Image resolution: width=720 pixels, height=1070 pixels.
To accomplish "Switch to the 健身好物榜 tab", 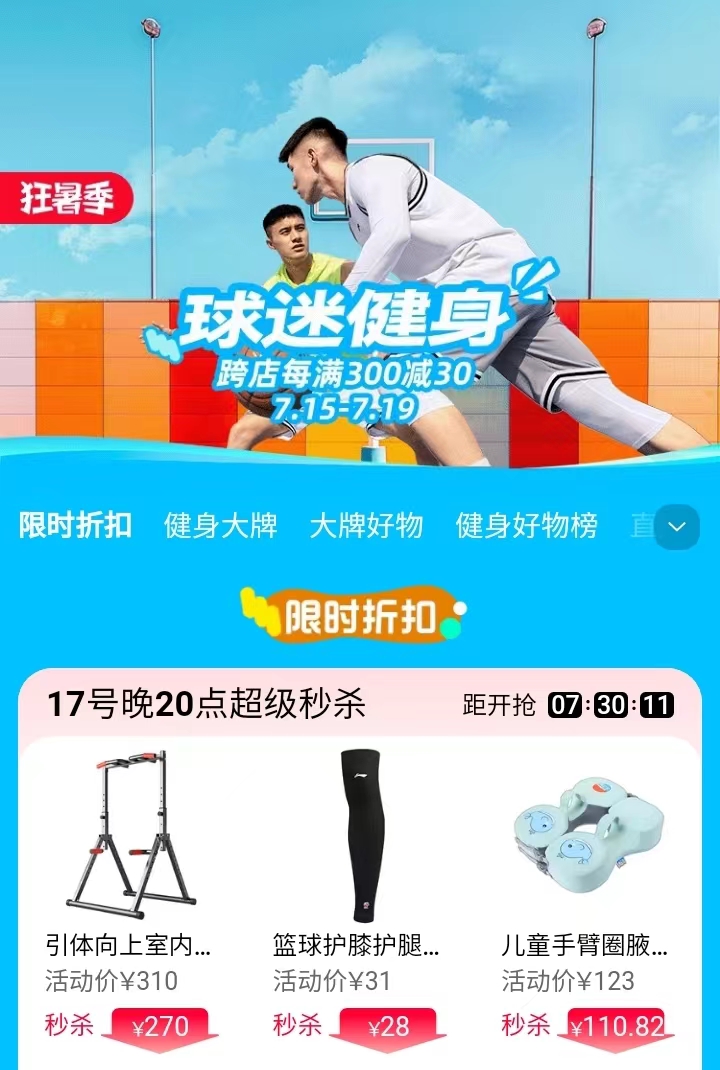I will tap(526, 525).
